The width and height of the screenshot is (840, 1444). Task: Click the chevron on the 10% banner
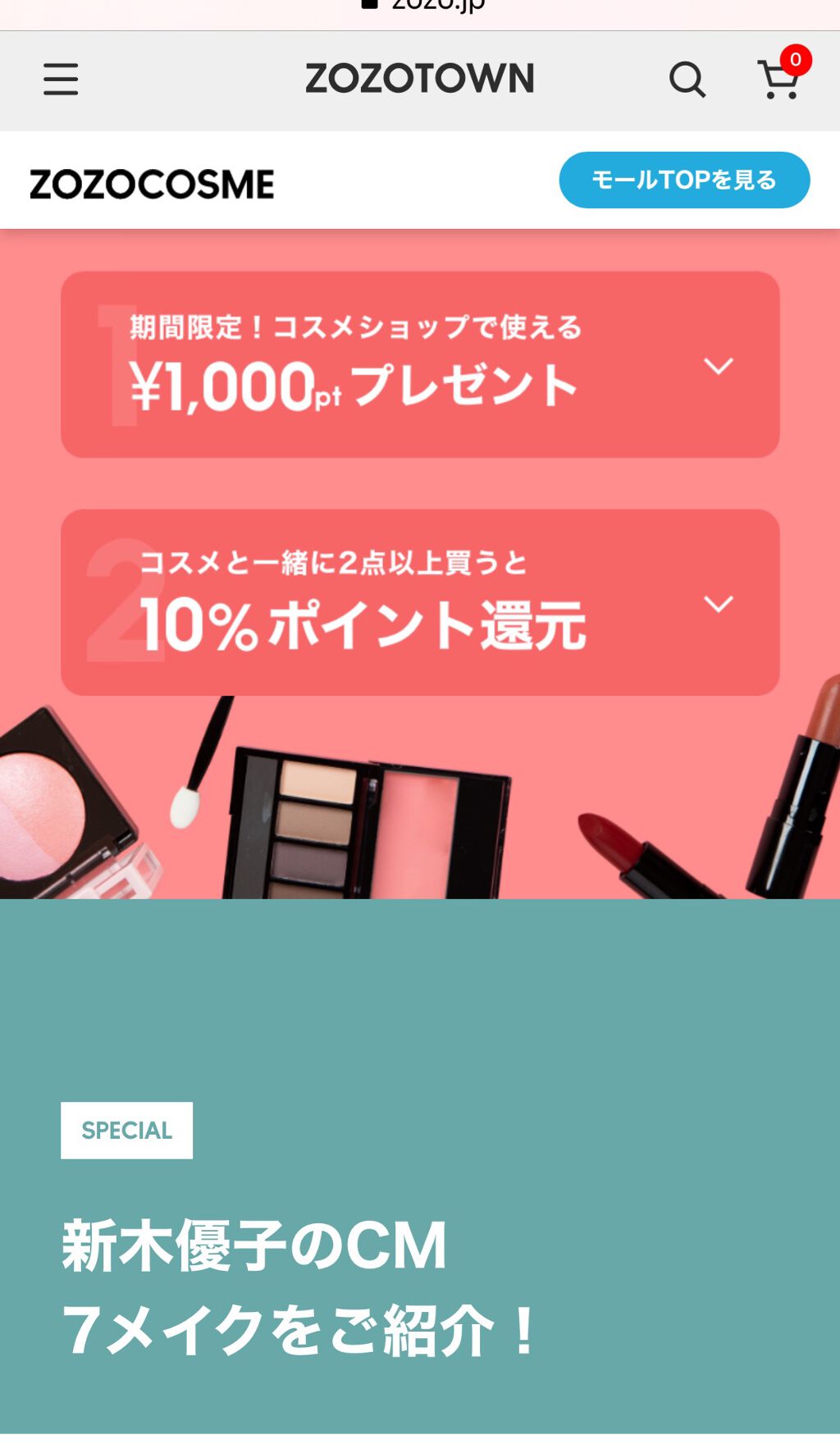[720, 606]
